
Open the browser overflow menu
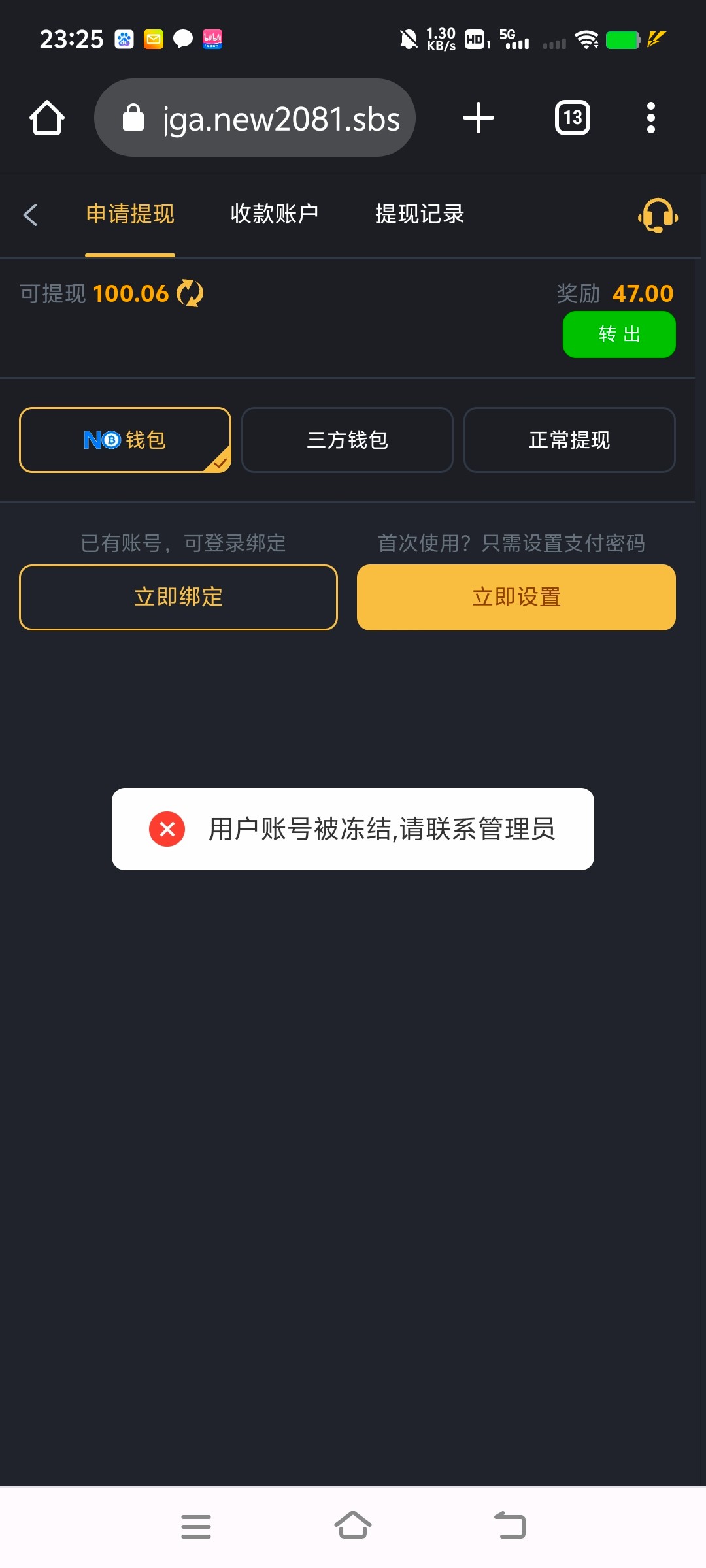[650, 118]
